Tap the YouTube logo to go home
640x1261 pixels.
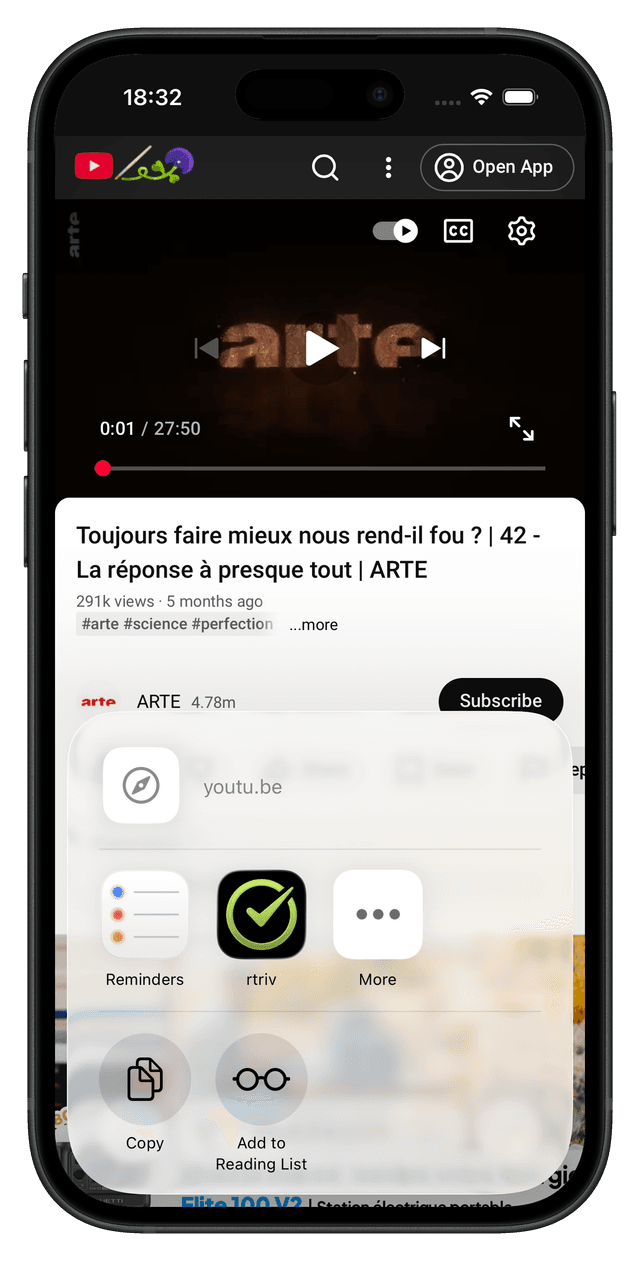[x=94, y=165]
